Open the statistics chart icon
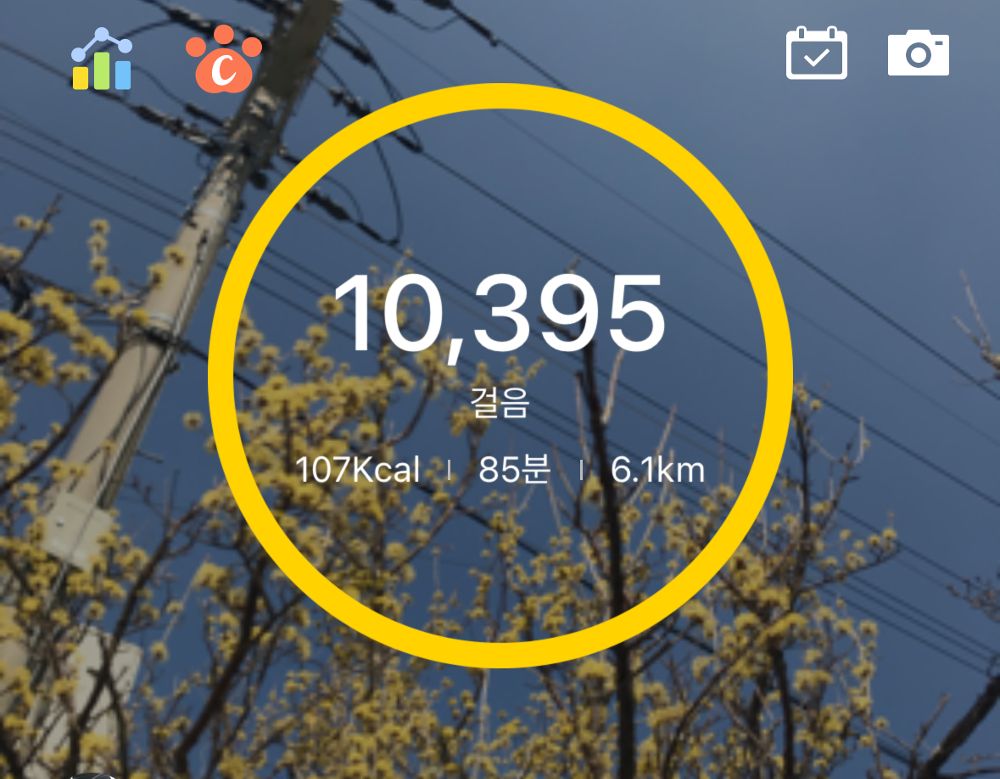The image size is (1000, 779). coord(102,60)
